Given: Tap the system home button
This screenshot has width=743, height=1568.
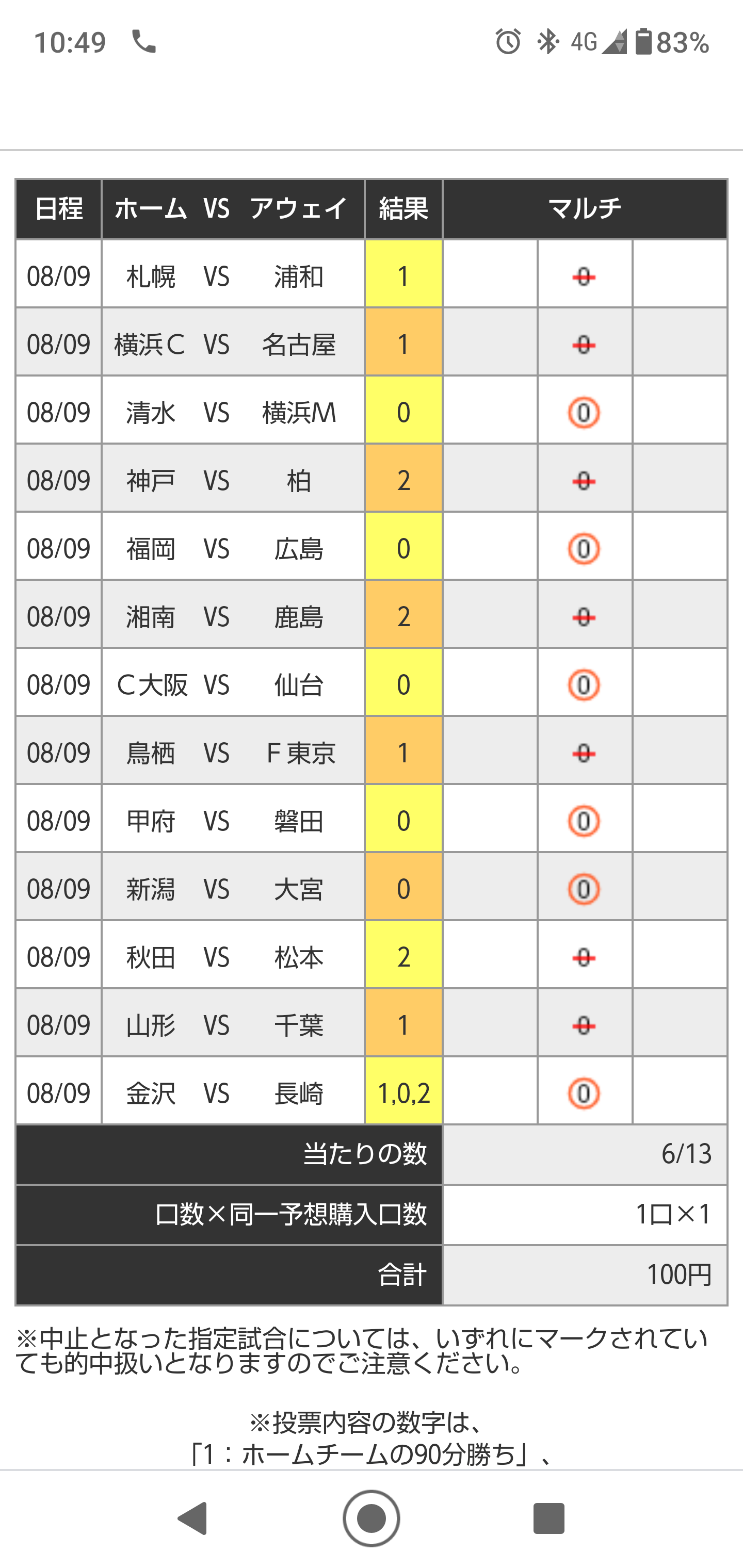Looking at the screenshot, I should [x=372, y=1518].
